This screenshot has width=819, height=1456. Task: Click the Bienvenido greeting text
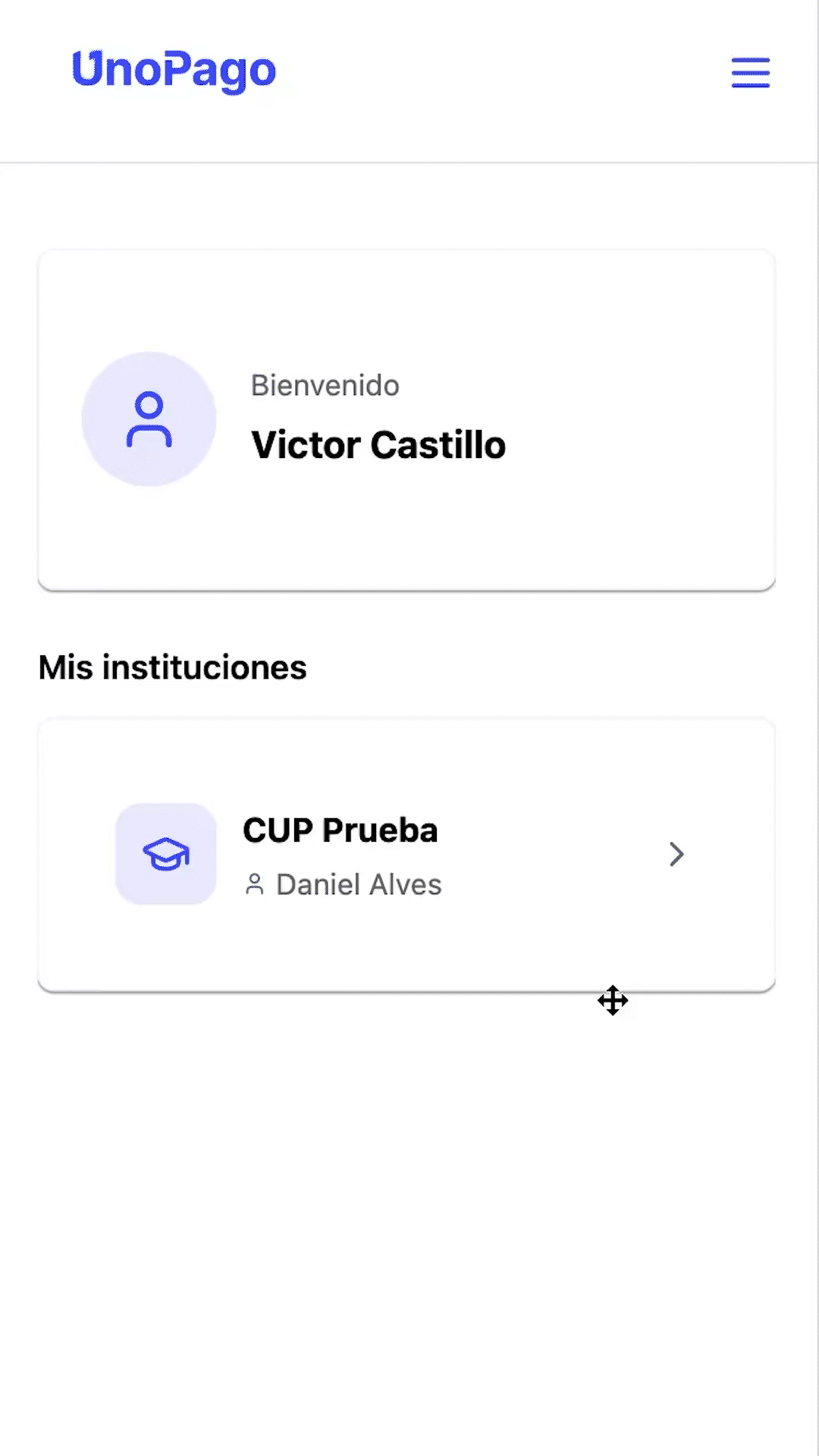325,385
